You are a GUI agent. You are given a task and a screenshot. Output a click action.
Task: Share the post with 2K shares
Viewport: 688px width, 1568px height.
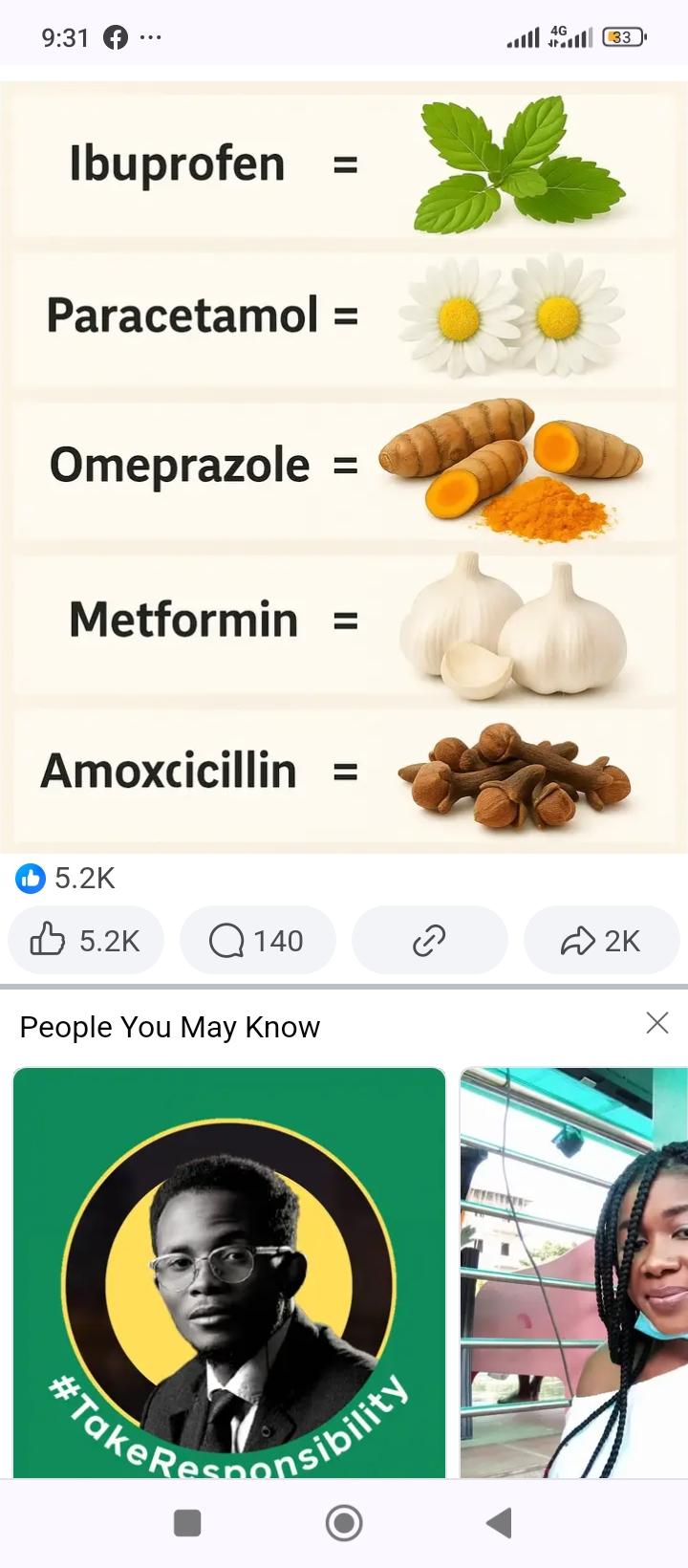(601, 941)
